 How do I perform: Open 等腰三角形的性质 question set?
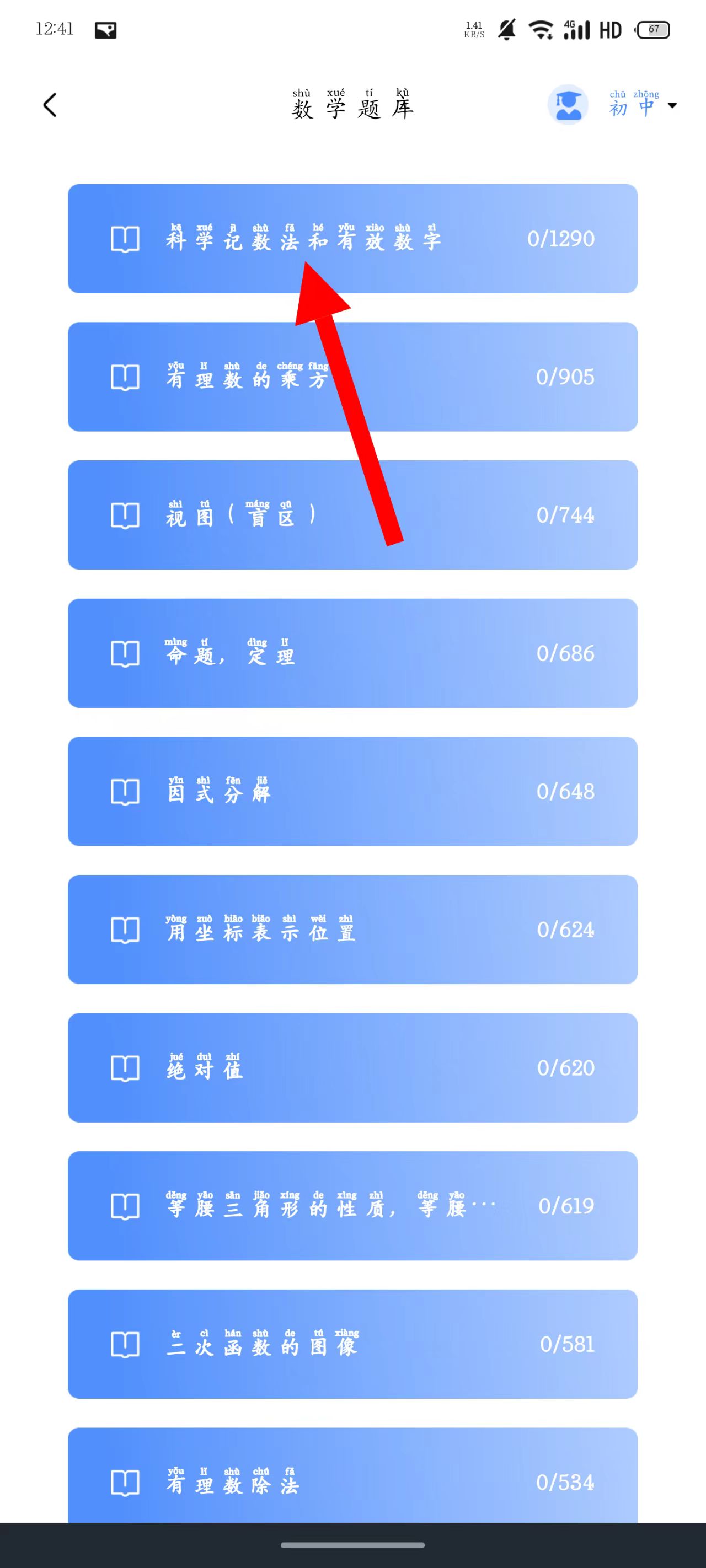pyautogui.click(x=352, y=1206)
